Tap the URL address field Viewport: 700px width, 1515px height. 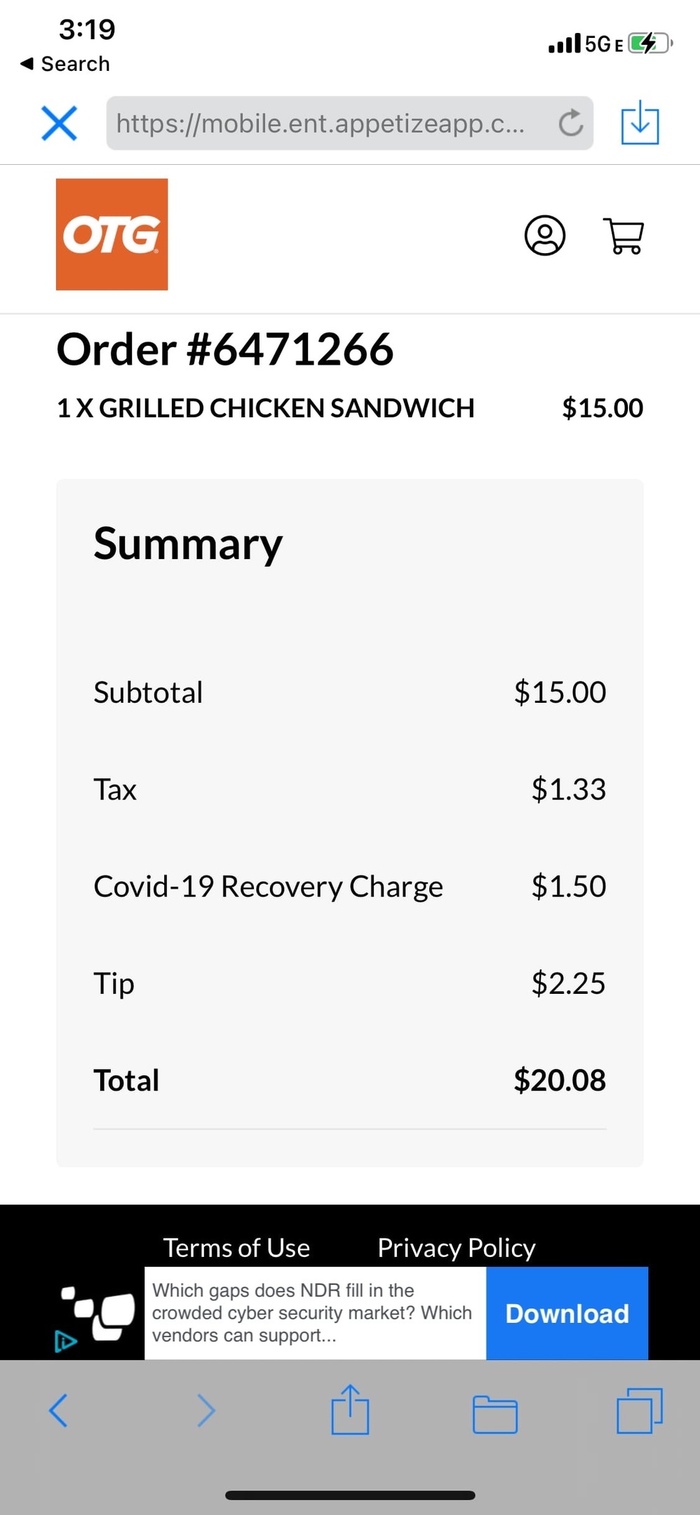(330, 124)
